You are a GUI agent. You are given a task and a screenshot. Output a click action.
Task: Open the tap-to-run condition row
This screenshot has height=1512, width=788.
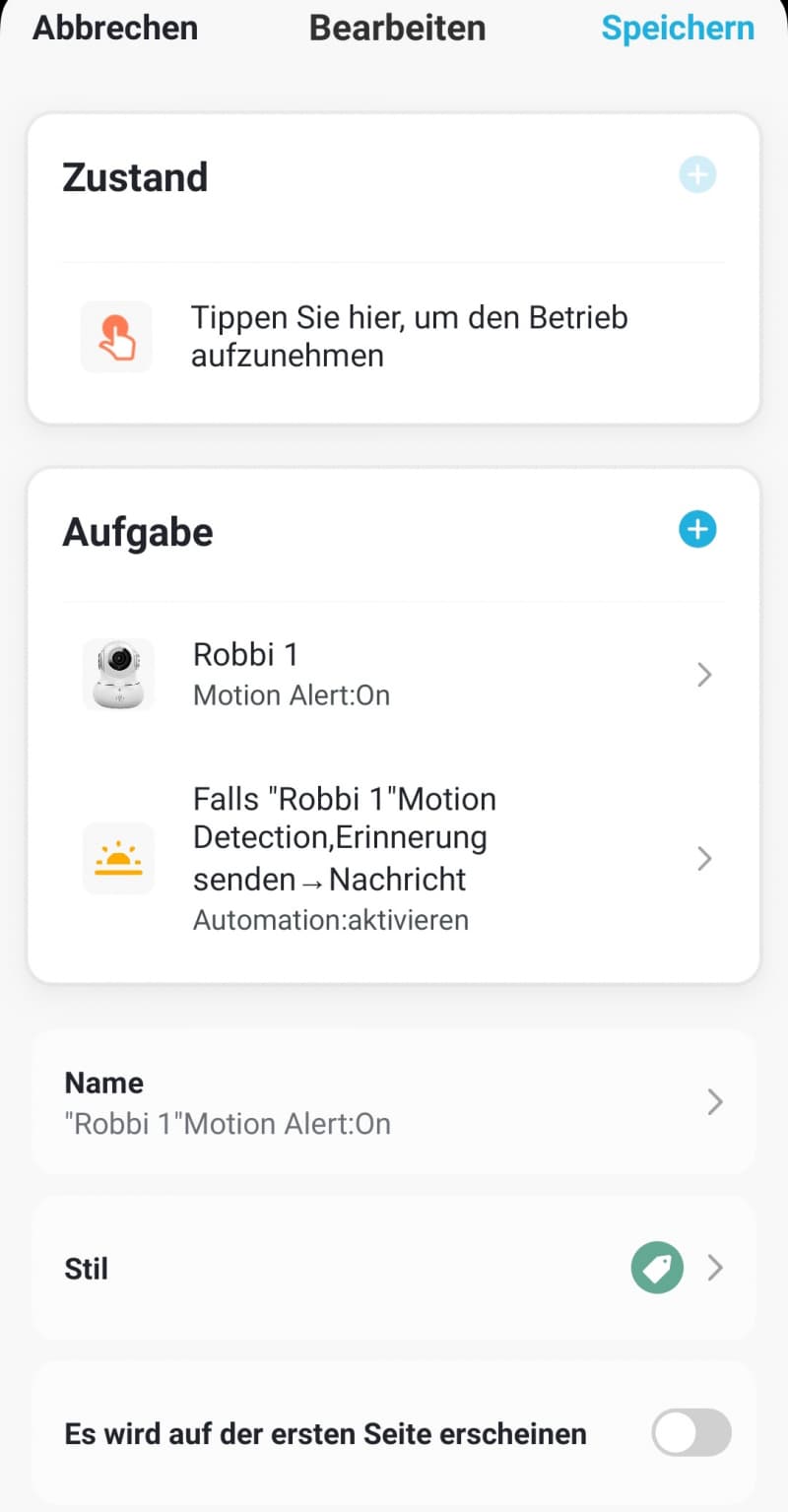(394, 337)
